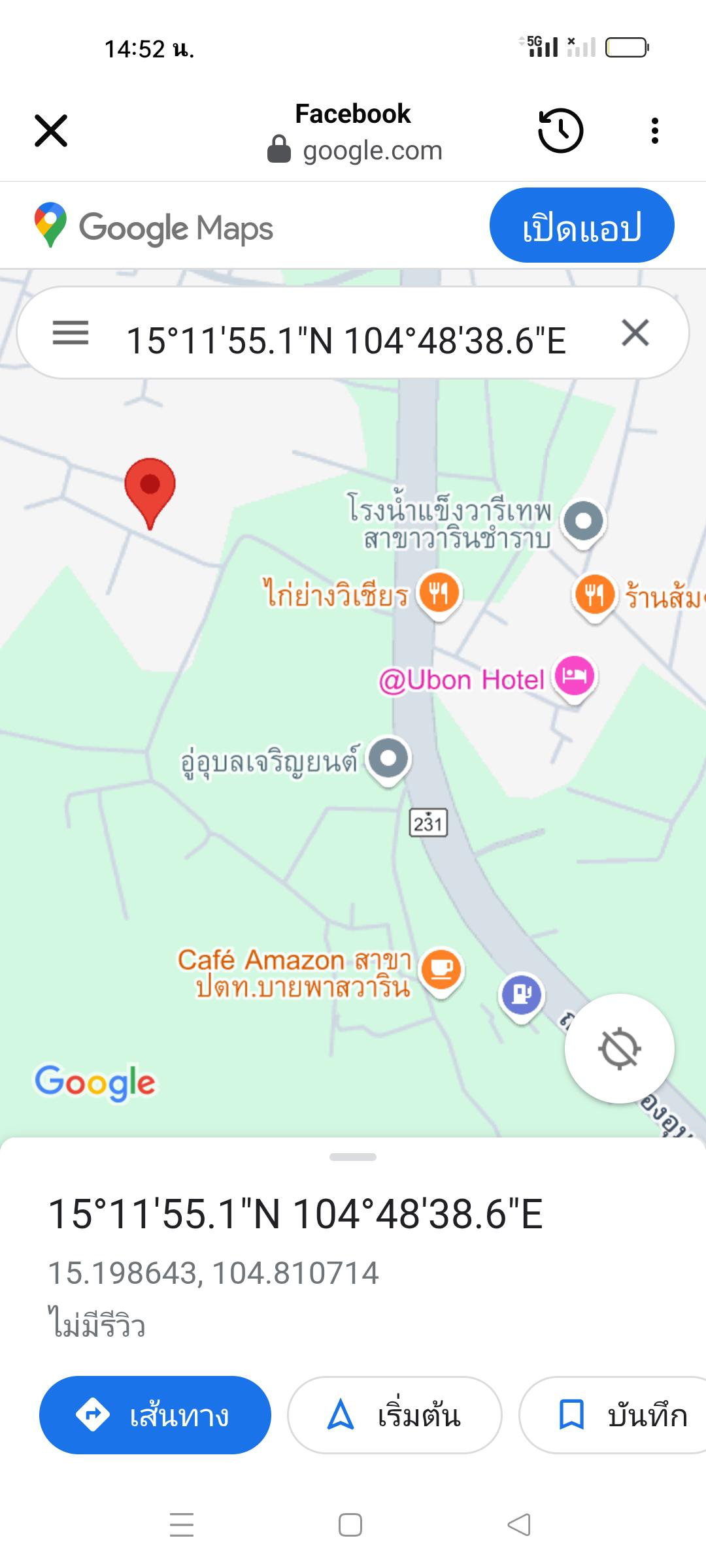Tap the เปิดแอป button
This screenshot has width=706, height=1568.
pos(582,225)
